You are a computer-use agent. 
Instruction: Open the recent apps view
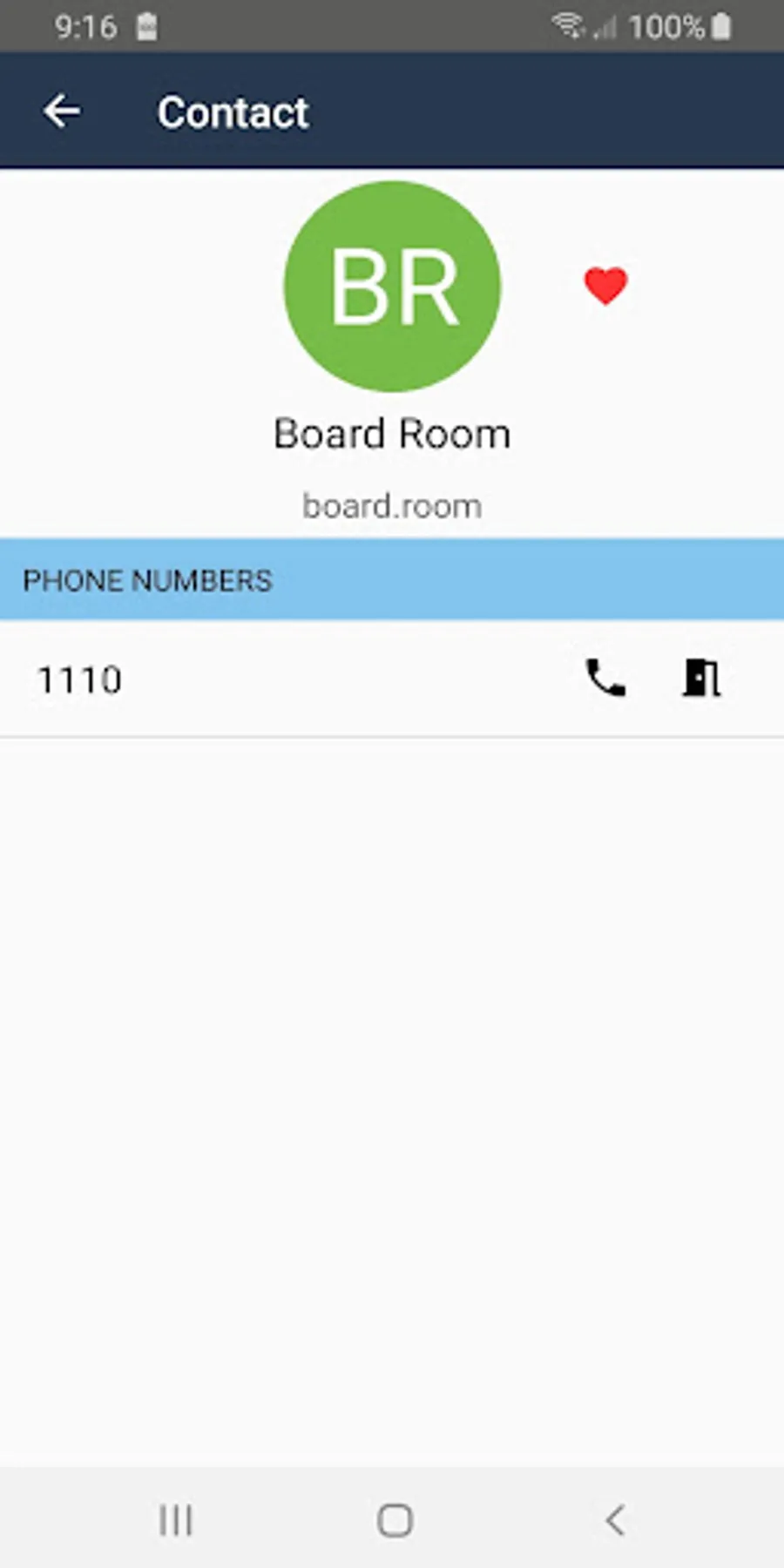coord(175,1520)
